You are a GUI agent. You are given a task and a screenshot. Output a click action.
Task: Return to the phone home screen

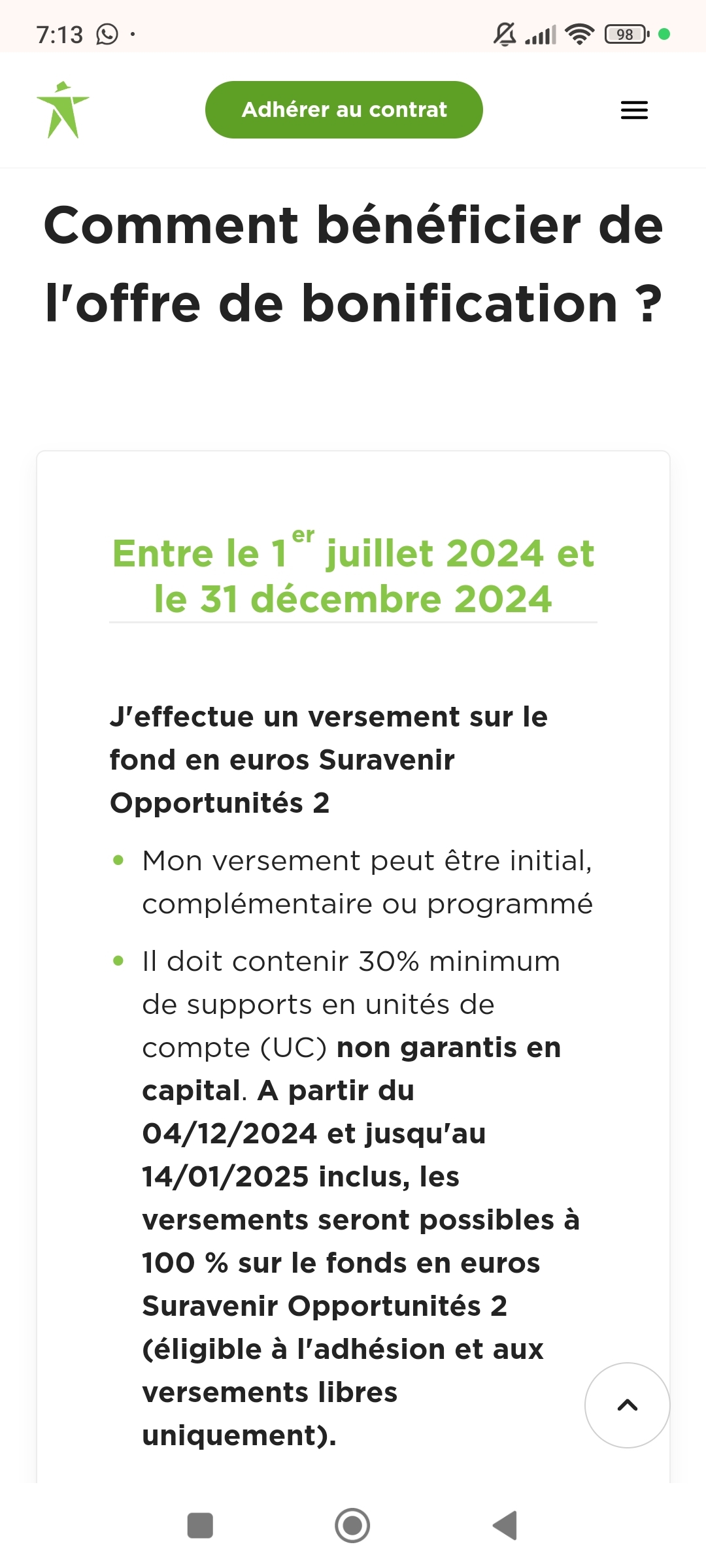(x=352, y=1526)
